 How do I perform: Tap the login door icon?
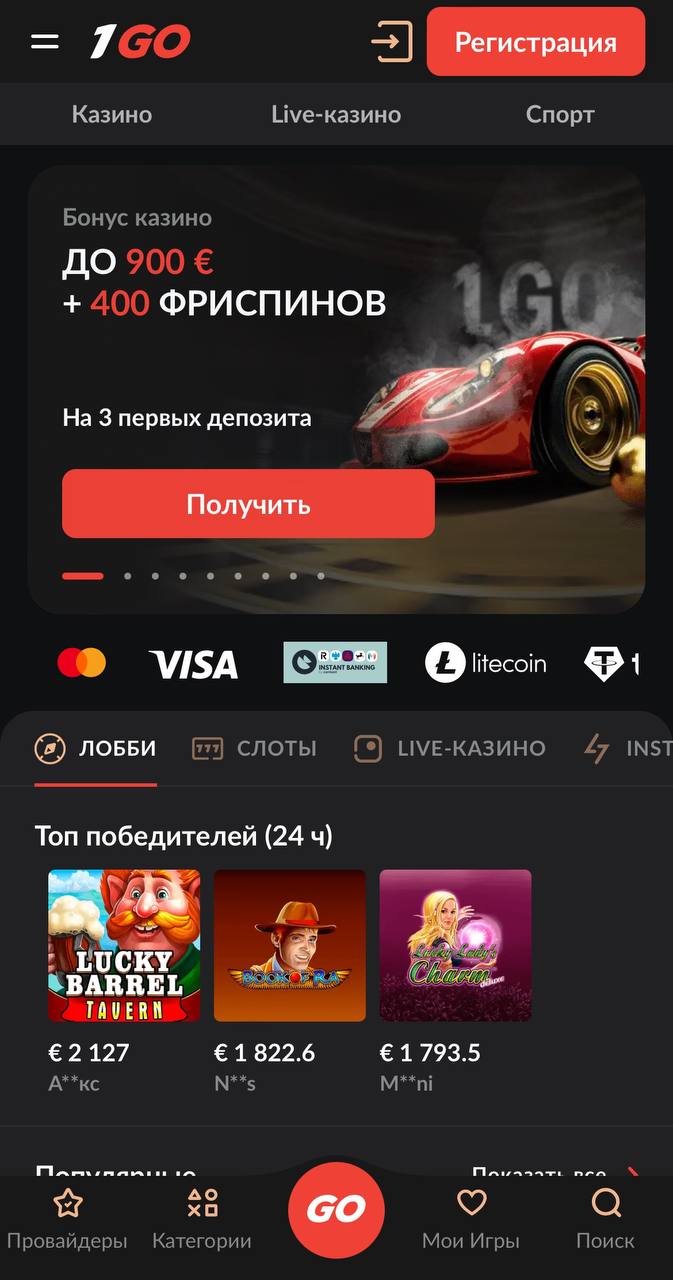pyautogui.click(x=391, y=42)
